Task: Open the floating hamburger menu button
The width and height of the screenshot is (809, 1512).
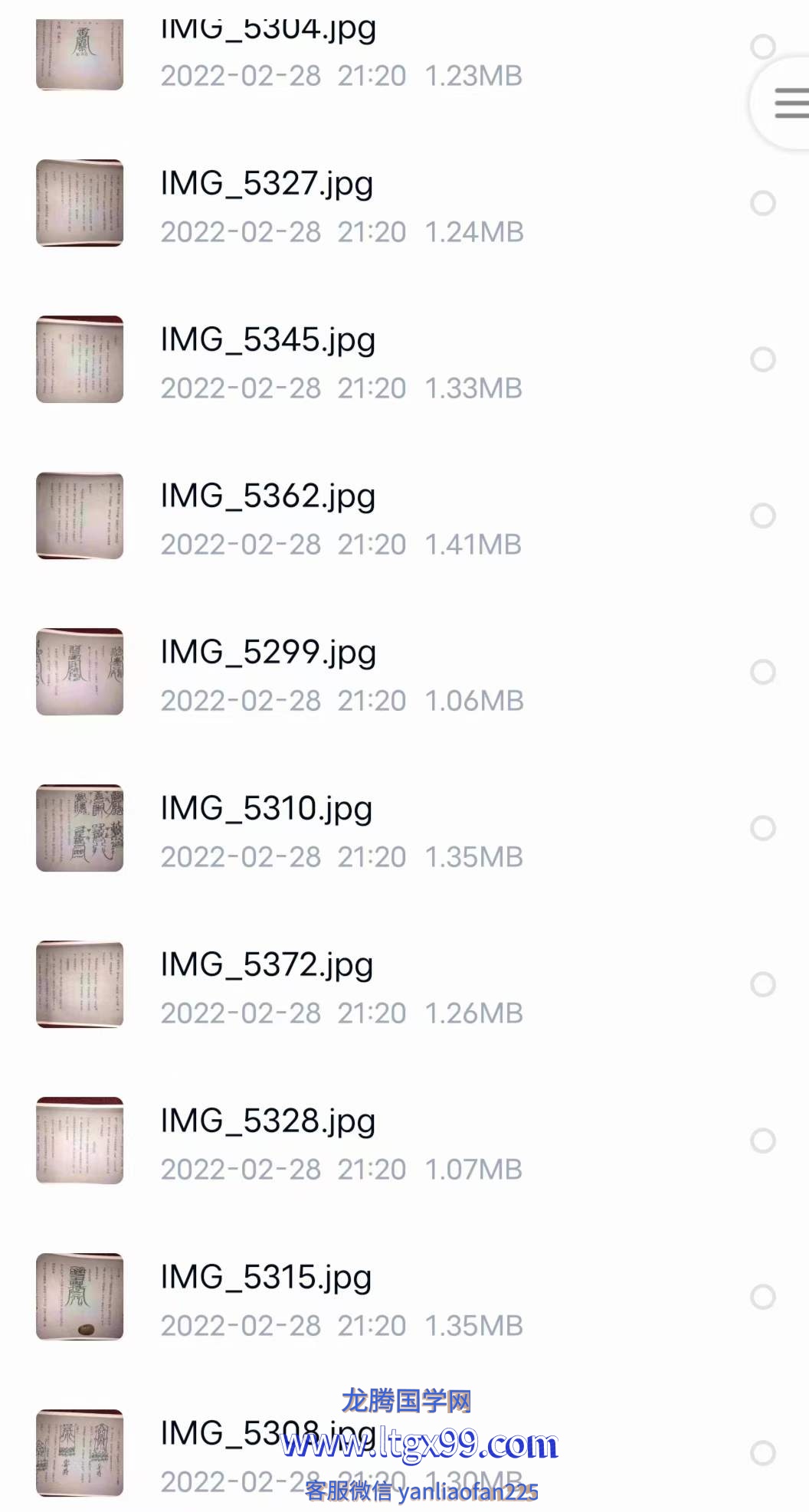Action: (x=783, y=103)
